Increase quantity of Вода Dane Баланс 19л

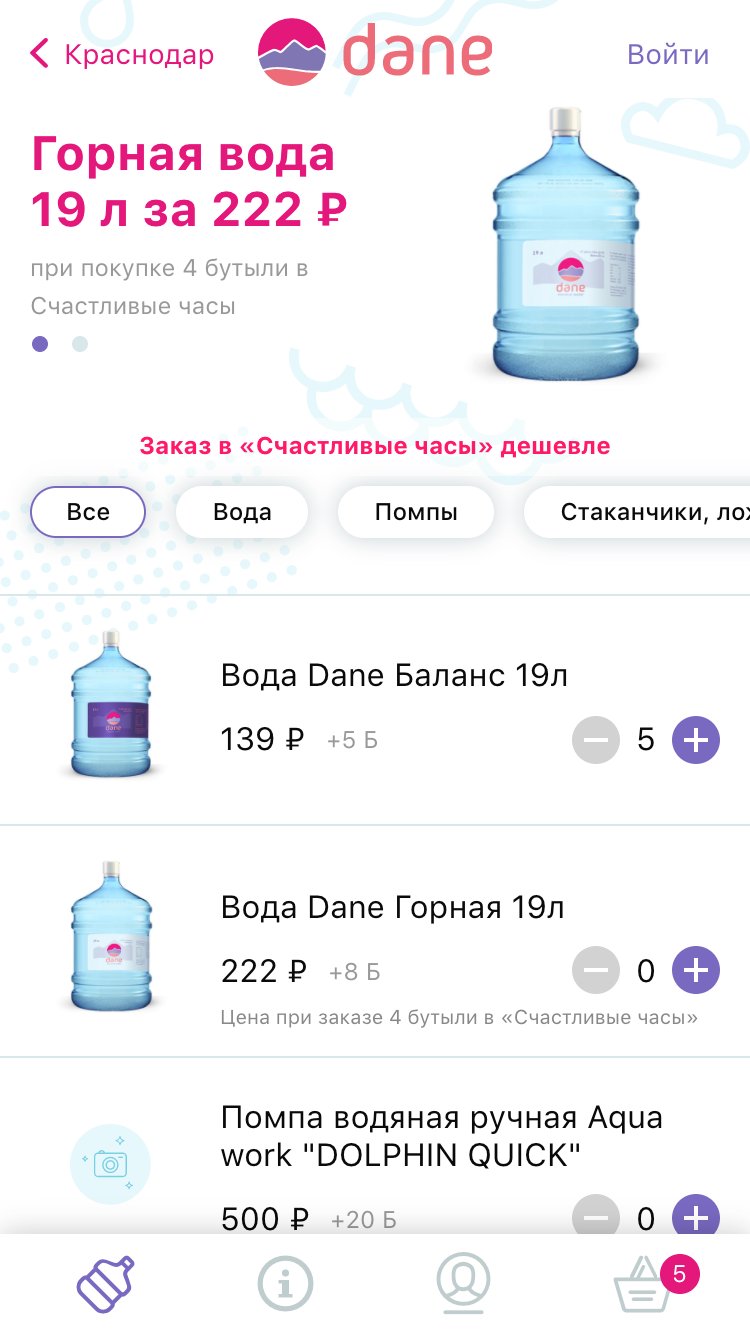695,740
